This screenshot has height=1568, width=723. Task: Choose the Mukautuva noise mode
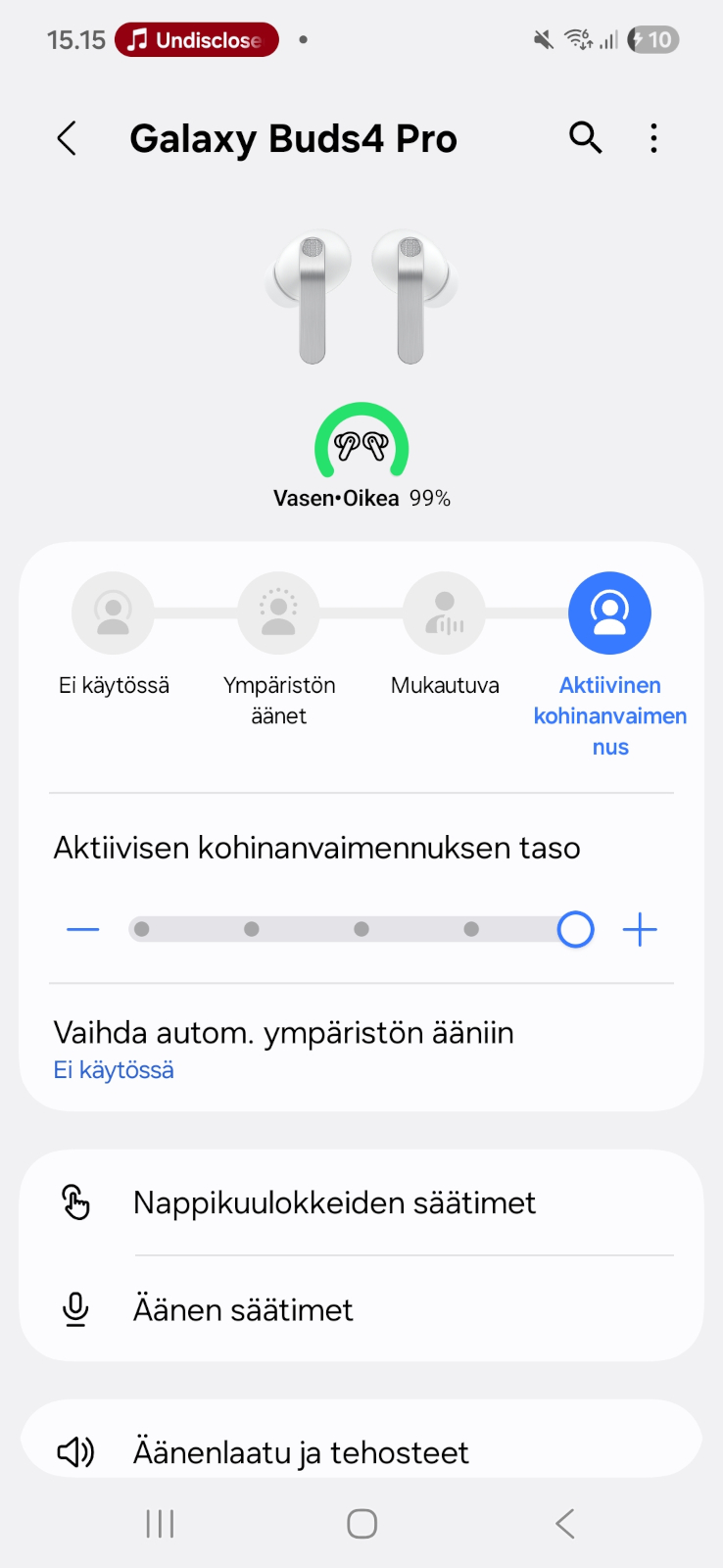click(445, 613)
